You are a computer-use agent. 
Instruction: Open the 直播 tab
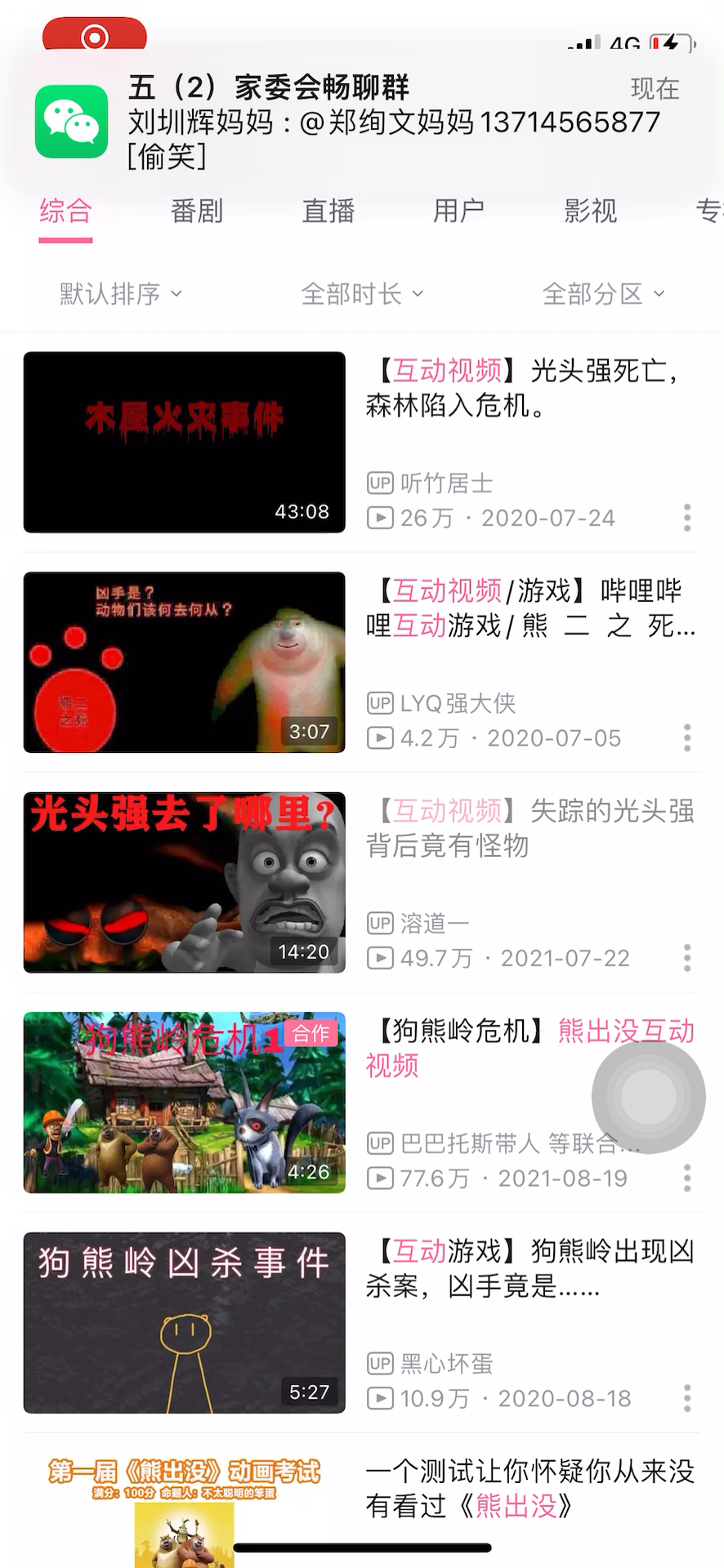(327, 211)
